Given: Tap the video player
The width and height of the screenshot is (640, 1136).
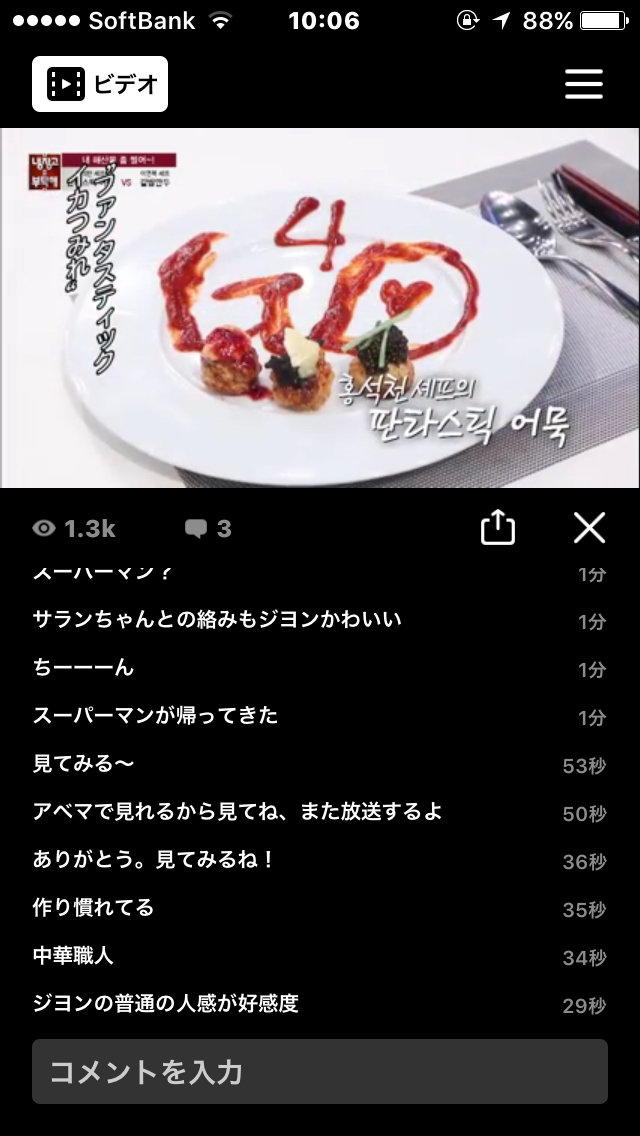Looking at the screenshot, I should 320,307.
